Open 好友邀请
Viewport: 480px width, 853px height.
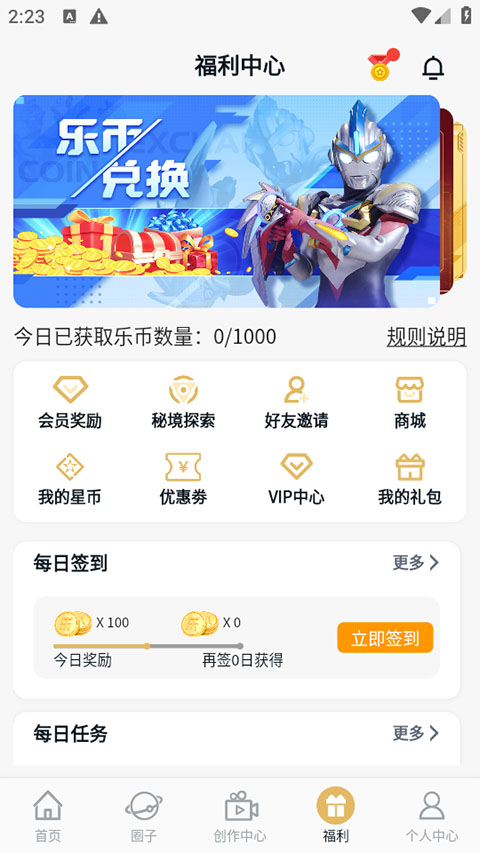297,403
